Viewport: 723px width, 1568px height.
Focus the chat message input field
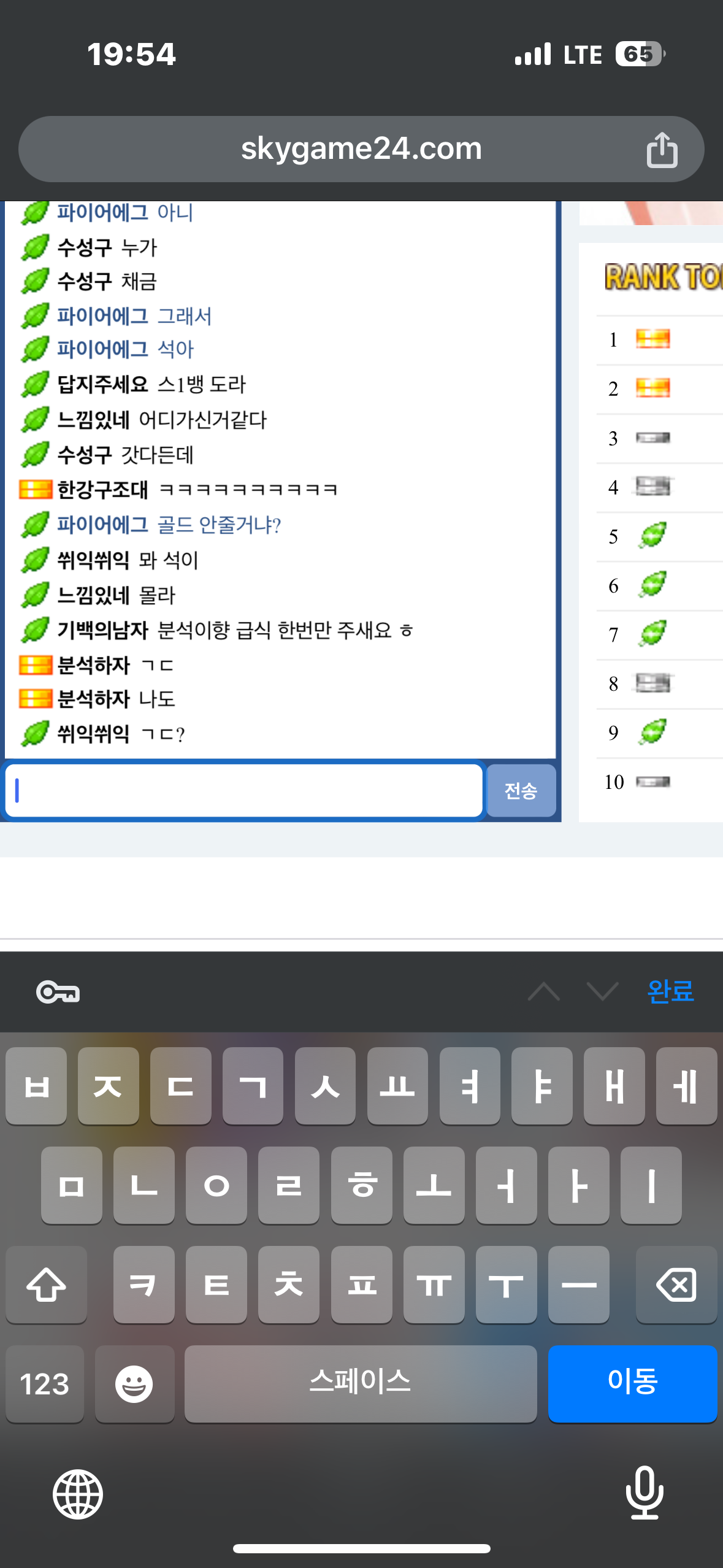[x=244, y=790]
